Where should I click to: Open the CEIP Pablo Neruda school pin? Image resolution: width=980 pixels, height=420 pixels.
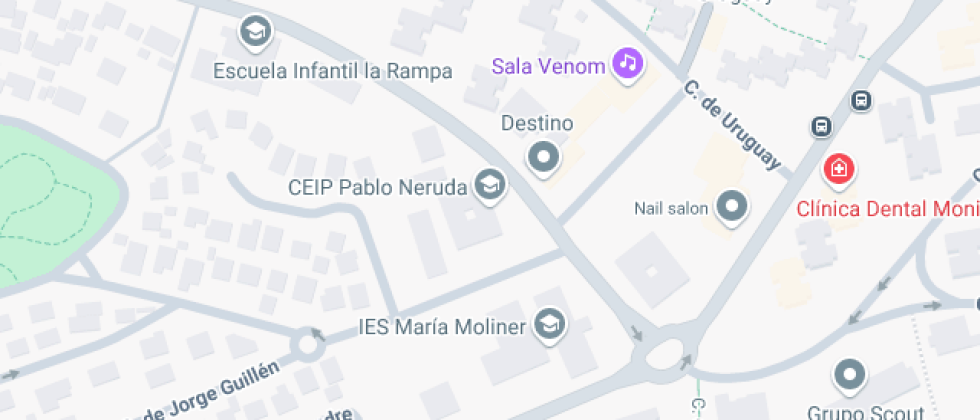tap(489, 185)
